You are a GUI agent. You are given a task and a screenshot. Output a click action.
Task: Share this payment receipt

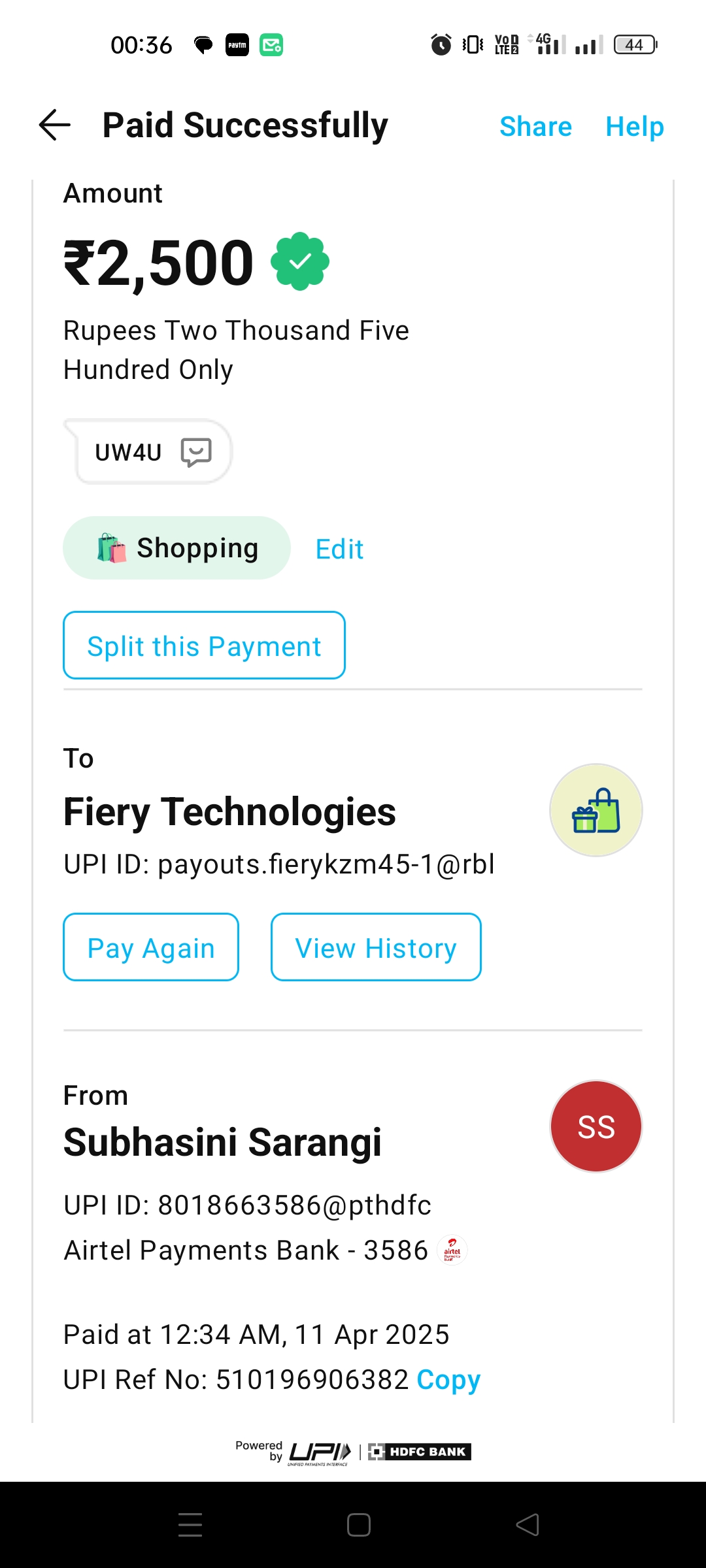pyautogui.click(x=535, y=126)
